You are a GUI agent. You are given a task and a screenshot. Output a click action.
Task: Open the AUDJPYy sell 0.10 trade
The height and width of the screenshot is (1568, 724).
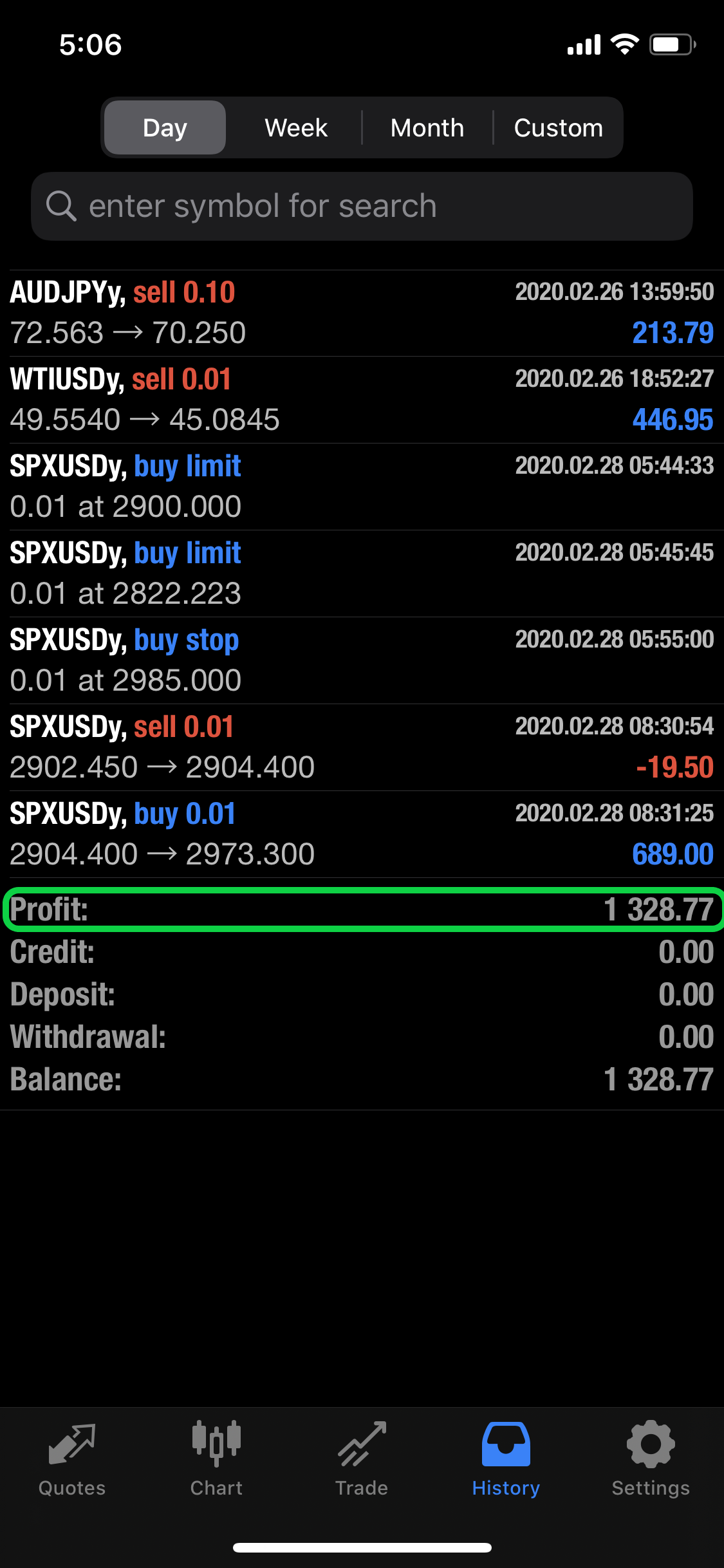coord(362,313)
